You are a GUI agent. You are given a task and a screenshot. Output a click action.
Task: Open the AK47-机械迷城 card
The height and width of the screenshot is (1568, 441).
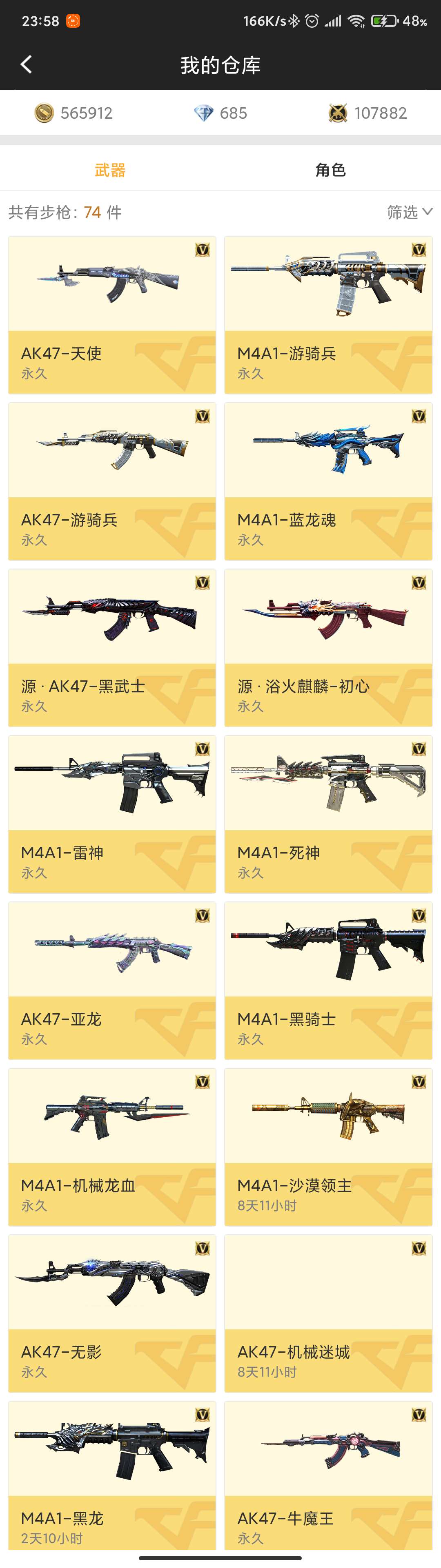(328, 1313)
